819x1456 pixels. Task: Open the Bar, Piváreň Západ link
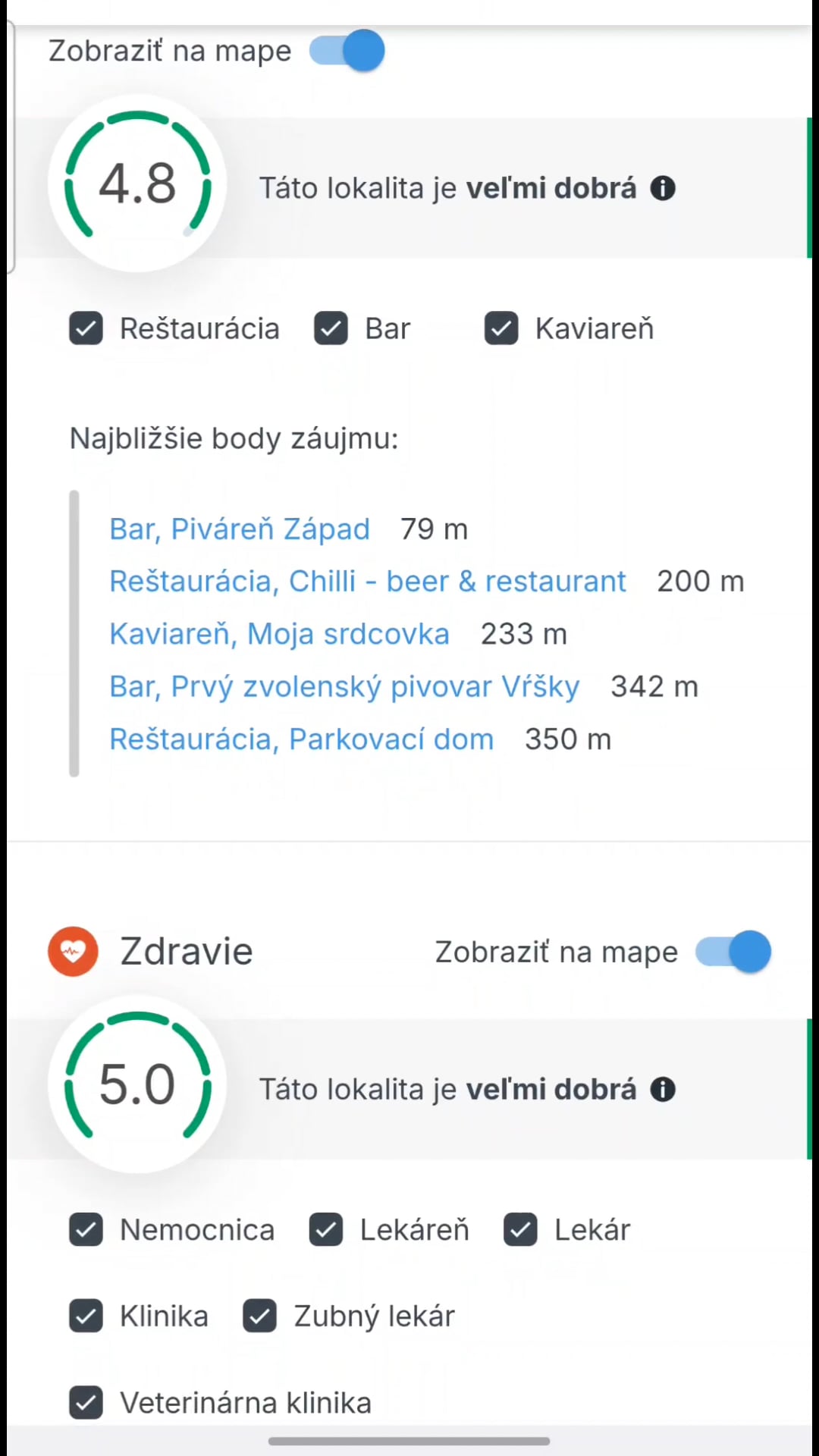240,529
